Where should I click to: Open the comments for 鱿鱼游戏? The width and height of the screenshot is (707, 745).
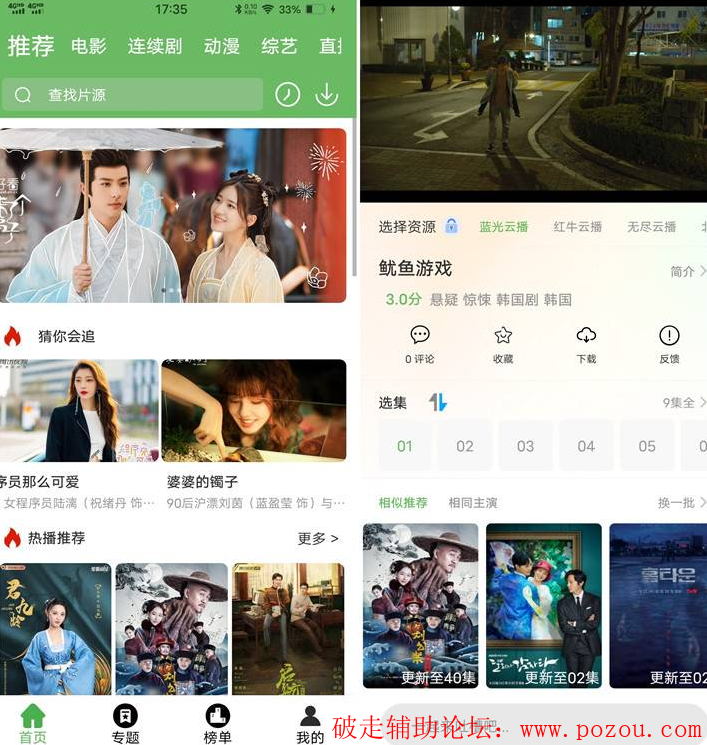point(420,343)
